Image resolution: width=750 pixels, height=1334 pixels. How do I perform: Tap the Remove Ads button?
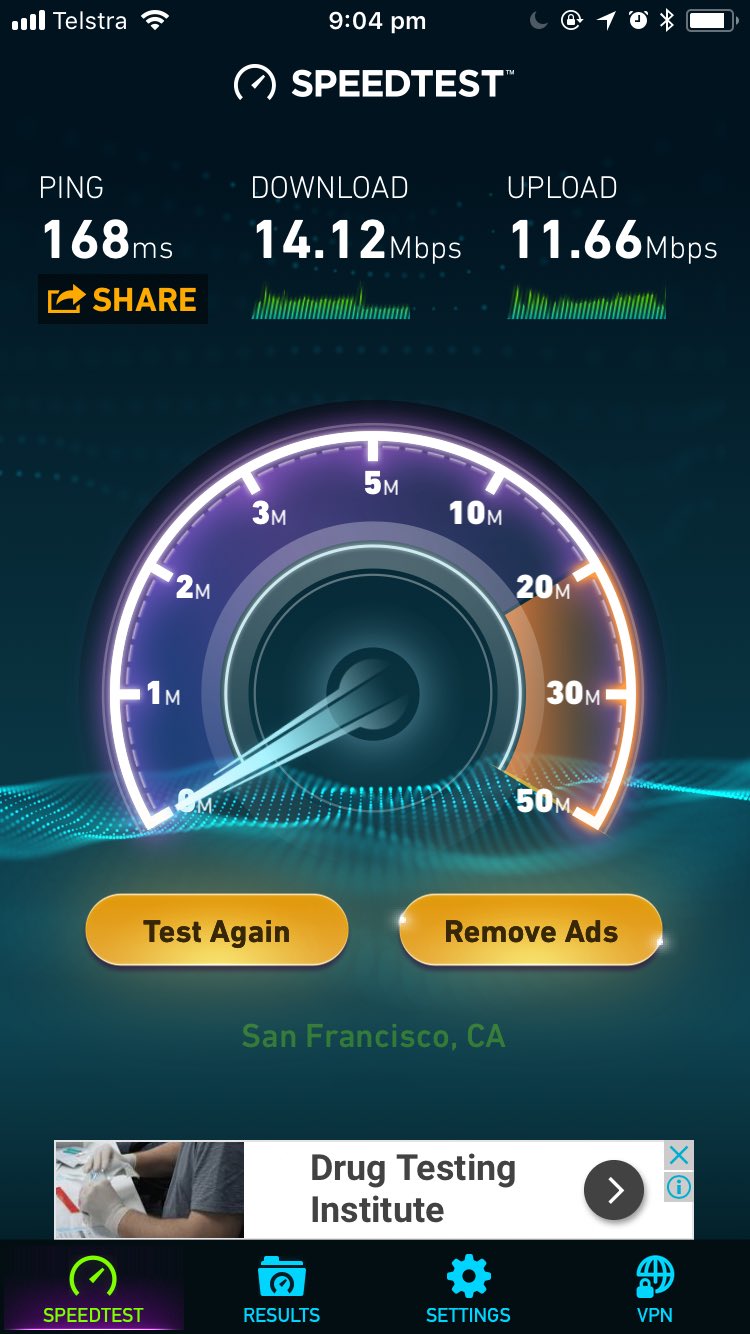coord(531,931)
